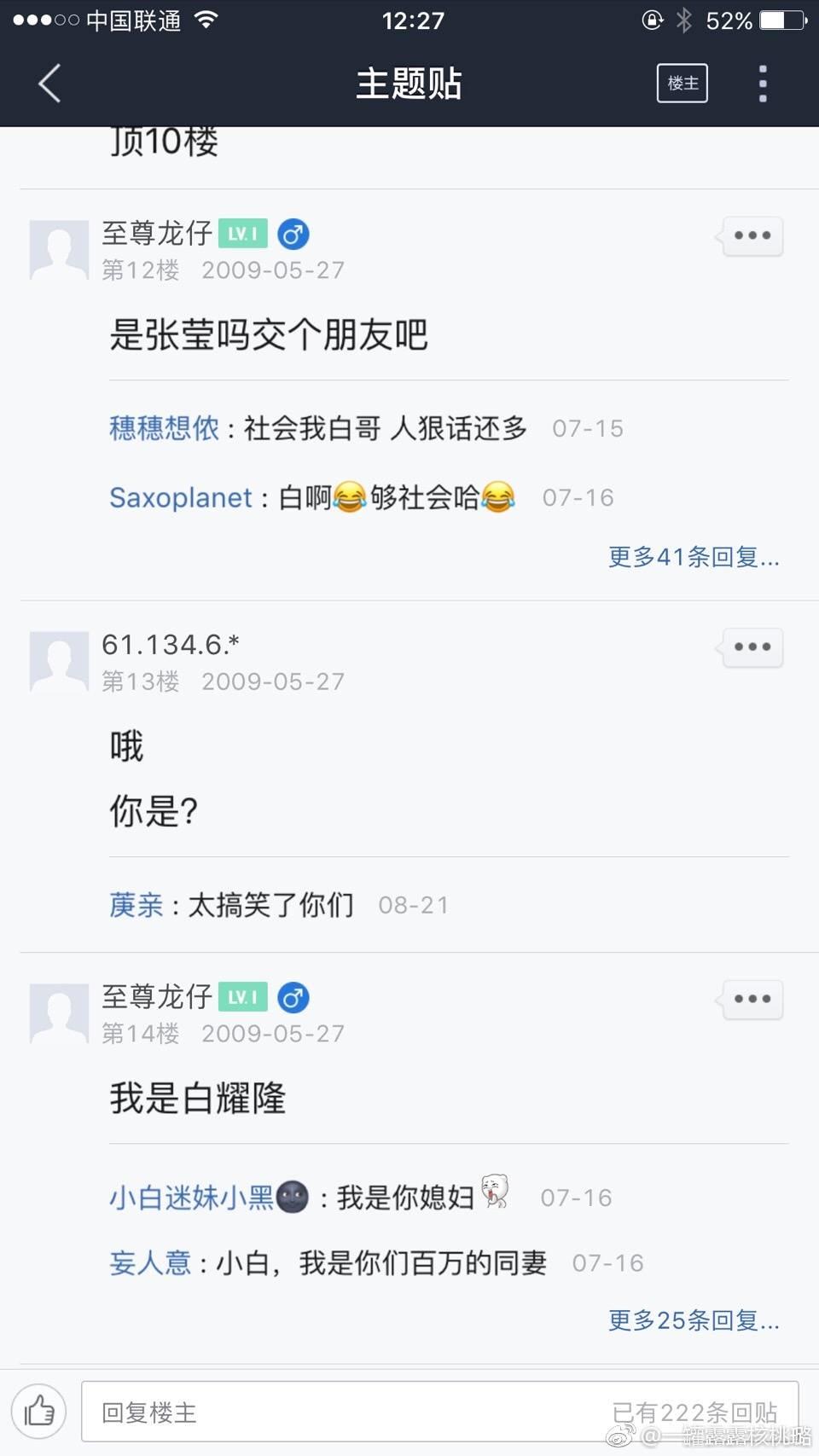Viewport: 819px width, 1456px height.
Task: View 至尊龙仔's profile from floor 12
Action: [157, 233]
